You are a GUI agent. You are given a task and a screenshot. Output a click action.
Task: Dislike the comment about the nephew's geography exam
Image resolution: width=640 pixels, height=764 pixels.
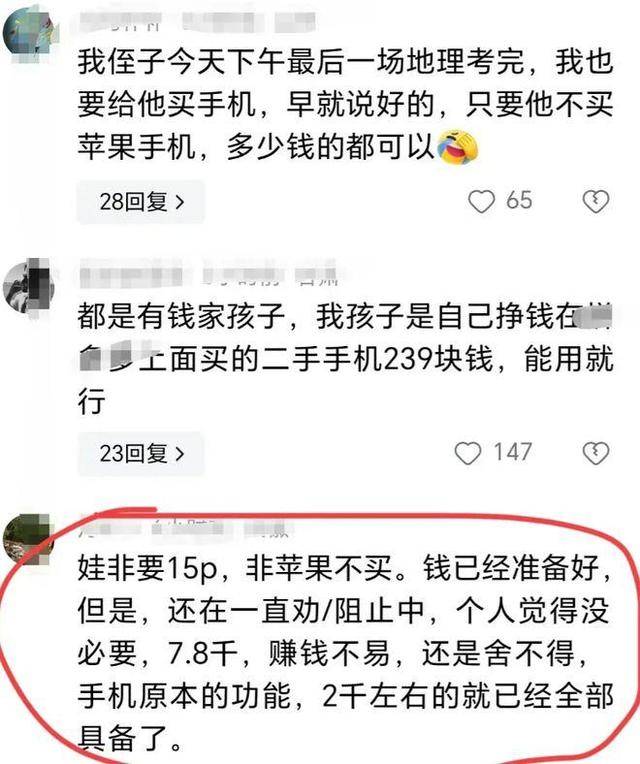pos(596,201)
